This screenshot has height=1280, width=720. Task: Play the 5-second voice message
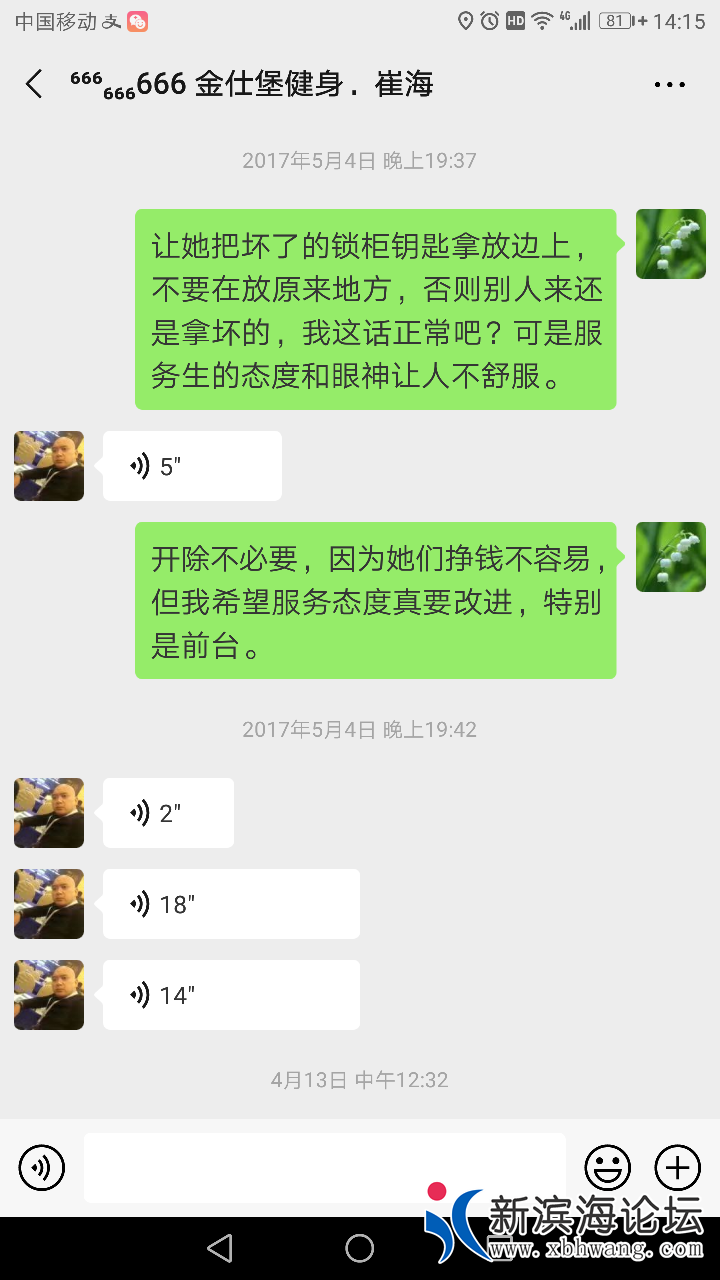pos(192,466)
